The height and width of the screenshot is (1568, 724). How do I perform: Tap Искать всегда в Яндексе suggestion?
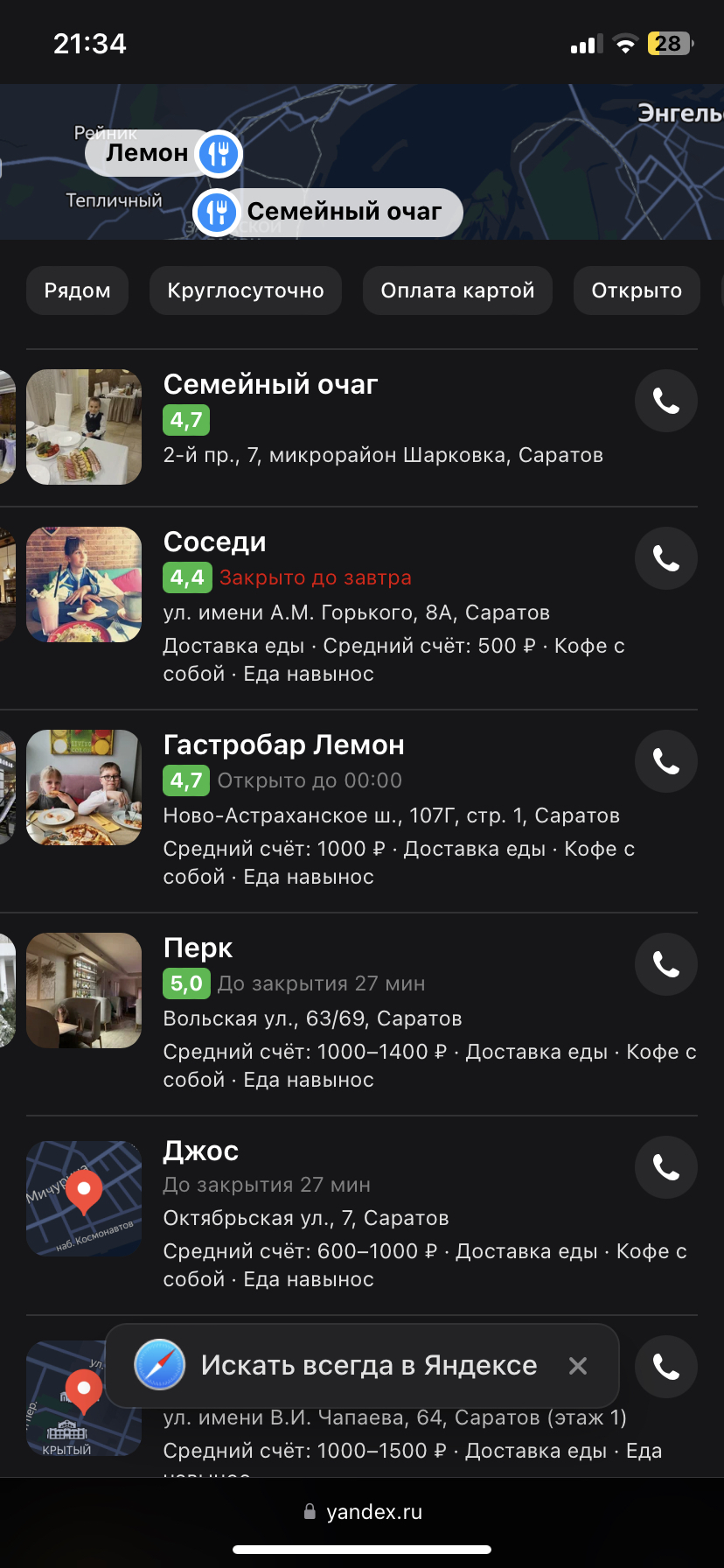[x=367, y=1366]
